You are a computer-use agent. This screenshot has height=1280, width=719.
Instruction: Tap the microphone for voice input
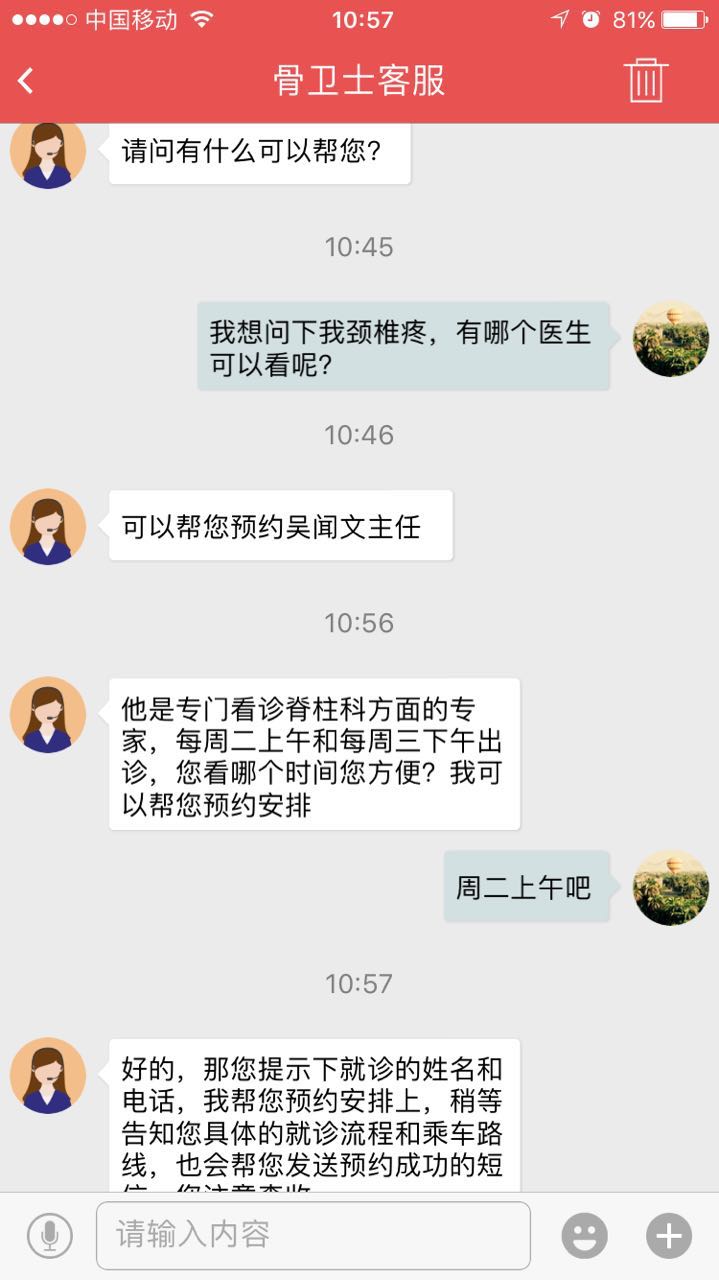[49, 1235]
